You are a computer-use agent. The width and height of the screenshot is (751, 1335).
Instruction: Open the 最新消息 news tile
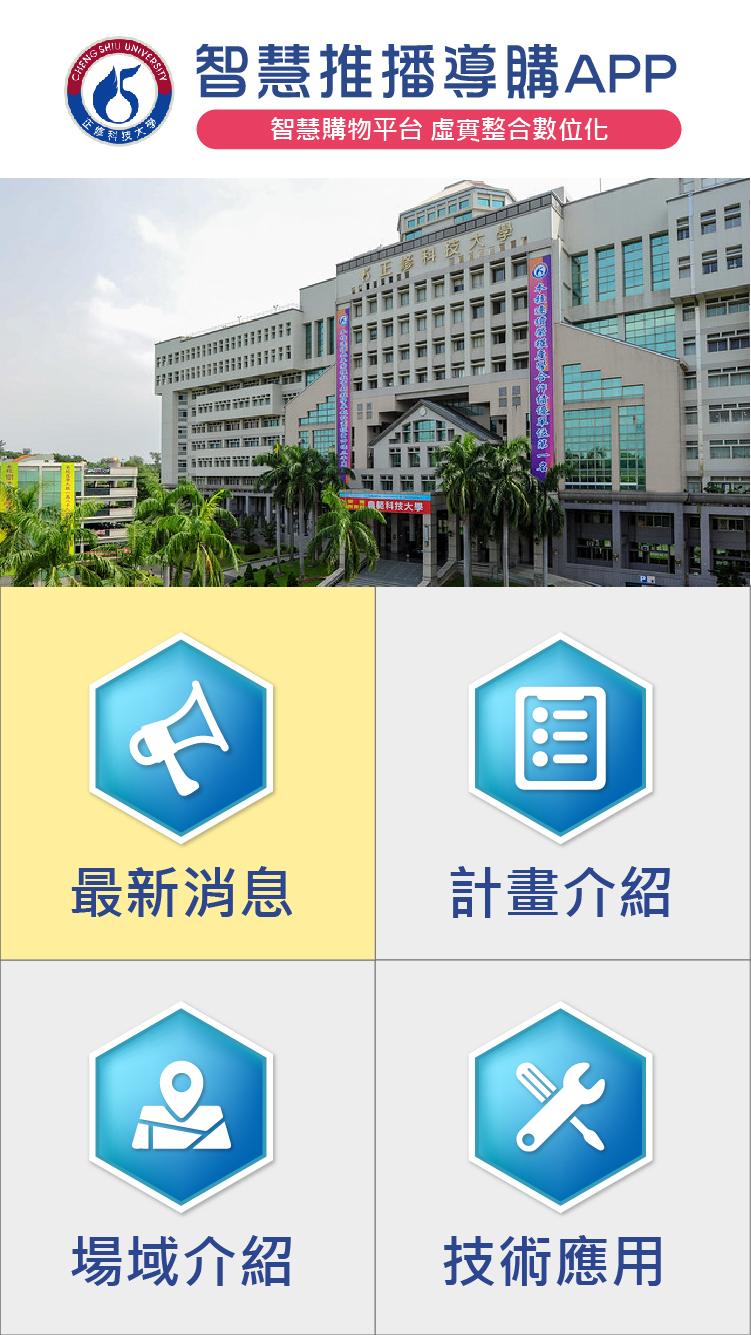[x=187, y=773]
